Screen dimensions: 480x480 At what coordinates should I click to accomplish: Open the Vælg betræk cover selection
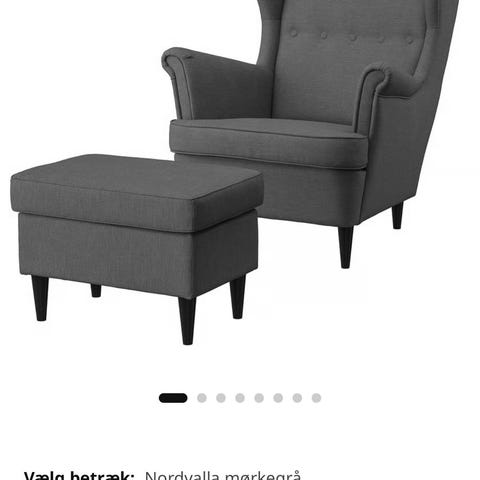click(162, 475)
